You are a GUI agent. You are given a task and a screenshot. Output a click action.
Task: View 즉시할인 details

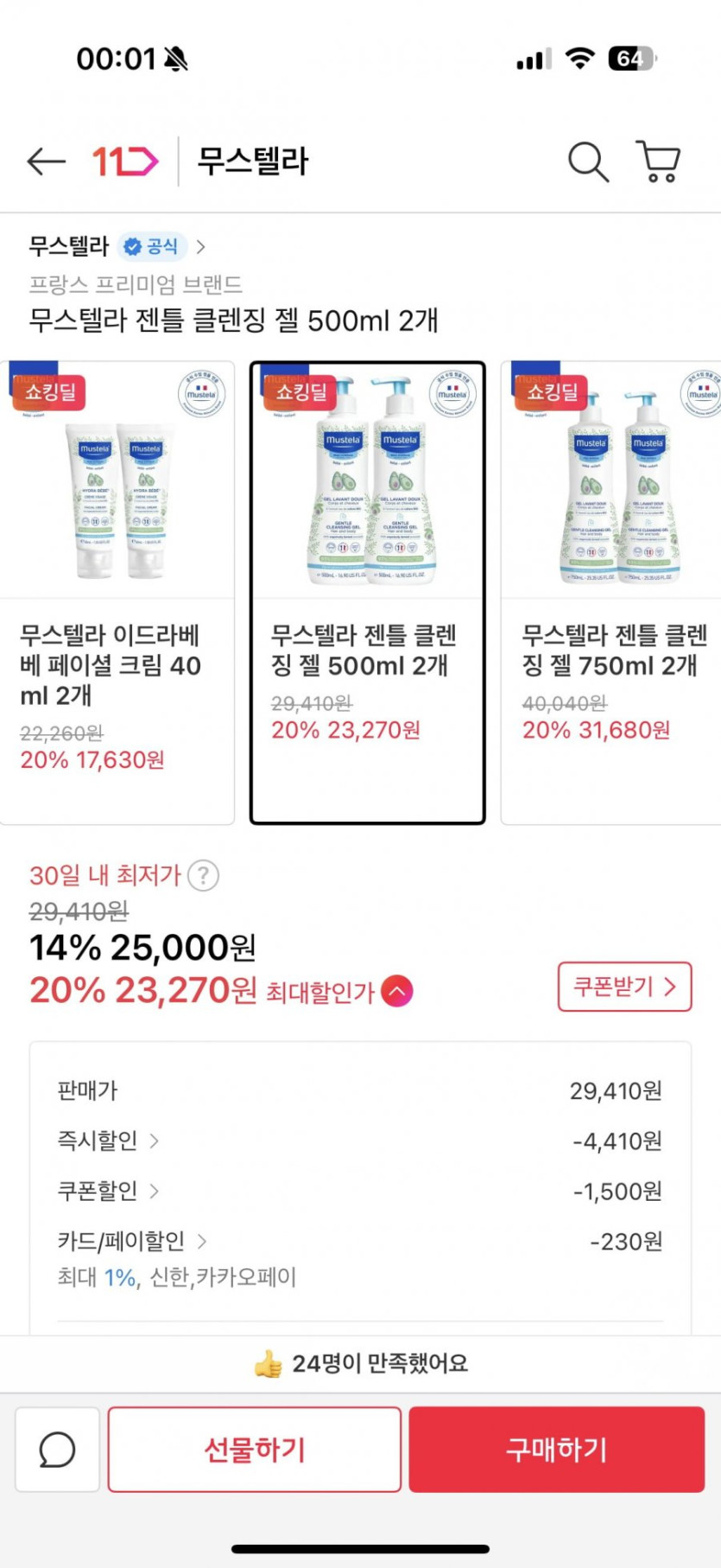108,1141
